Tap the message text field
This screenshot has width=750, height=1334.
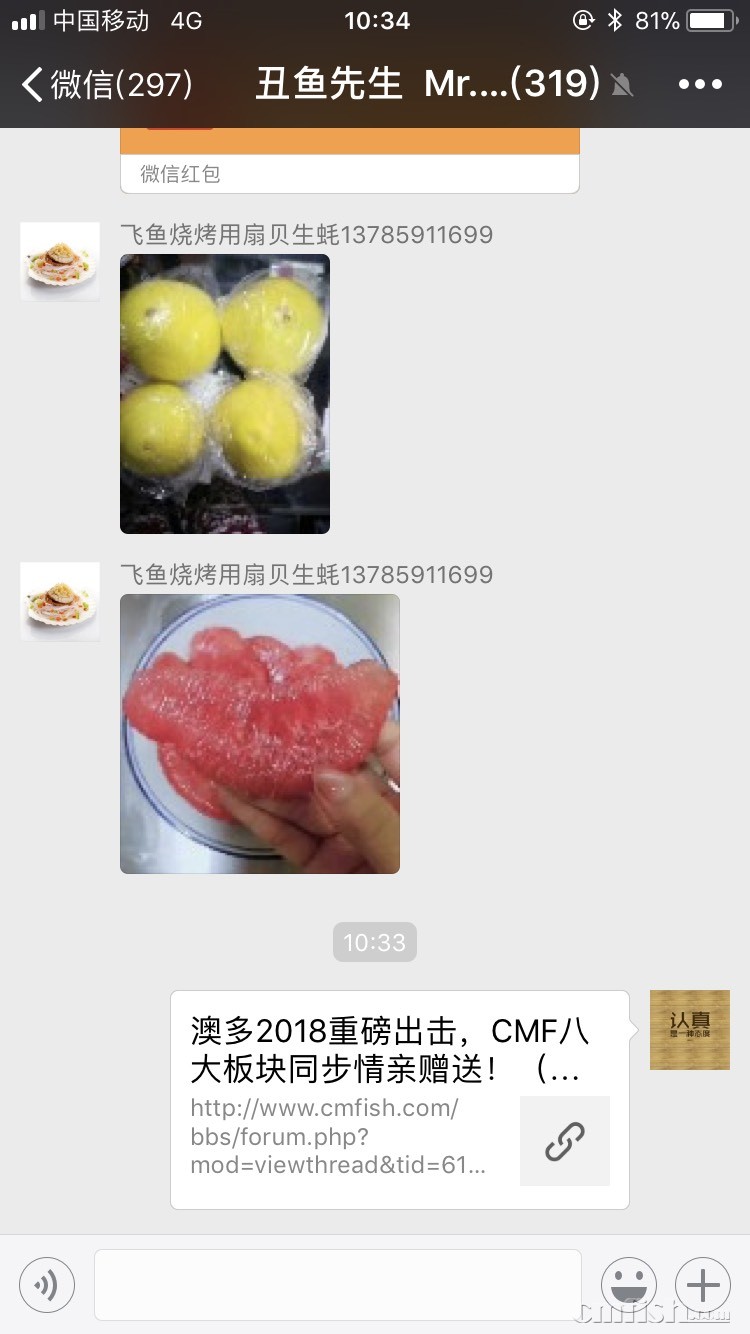[x=337, y=1284]
